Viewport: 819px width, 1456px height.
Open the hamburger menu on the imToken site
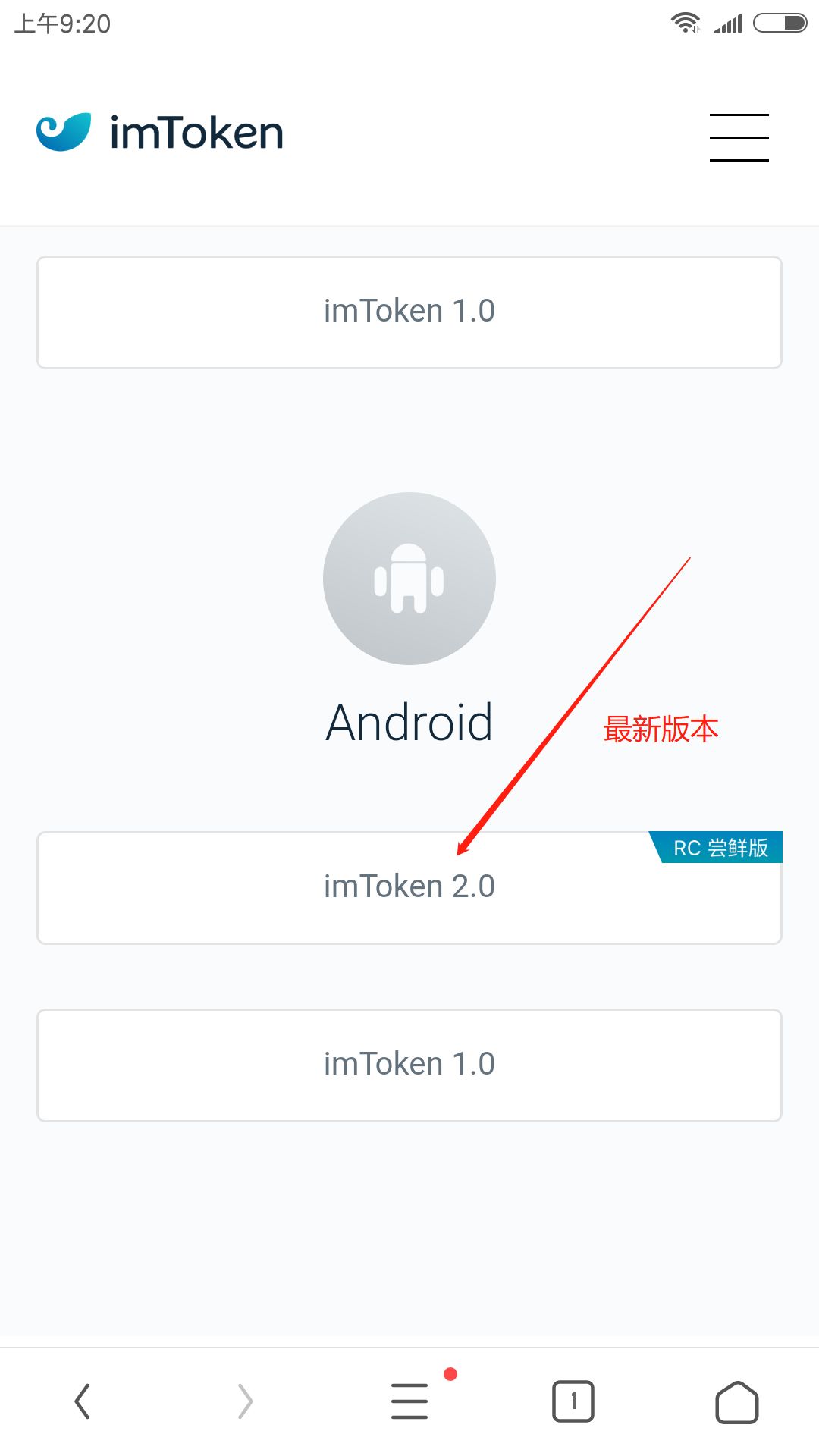point(739,137)
